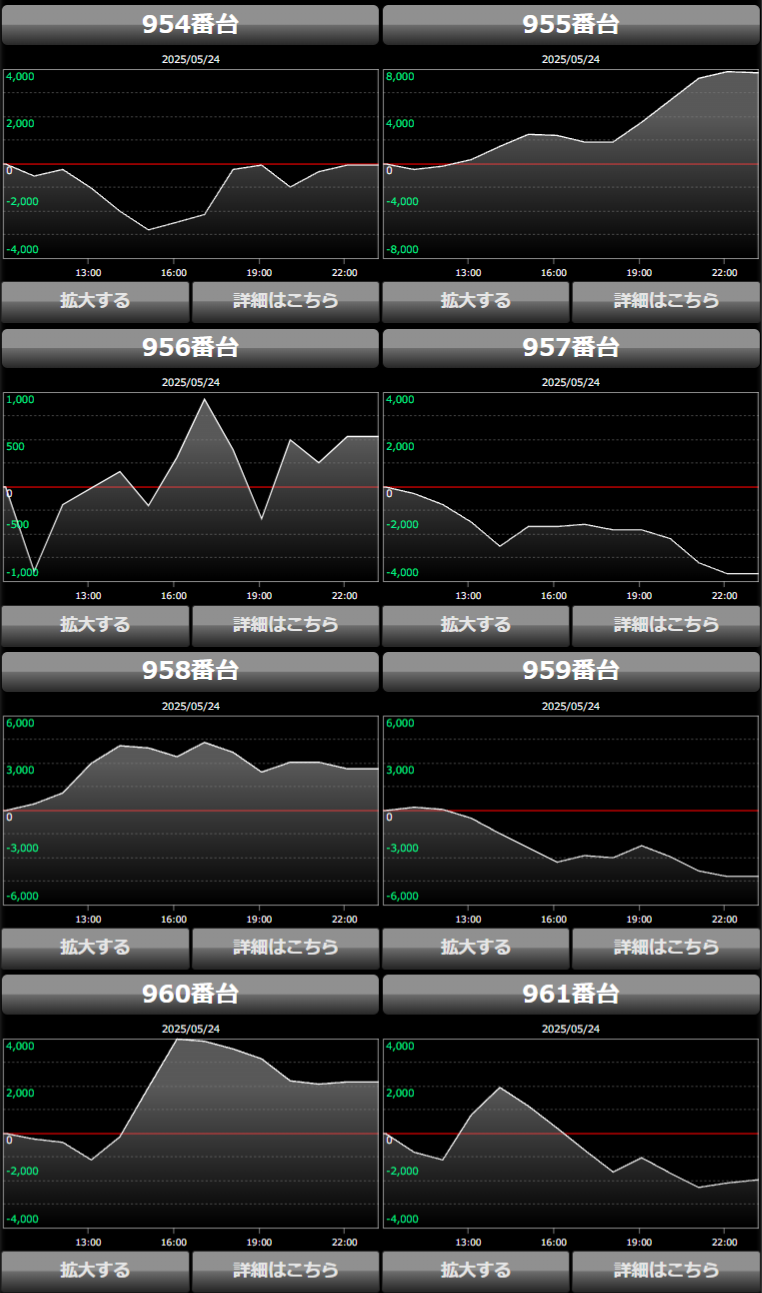View 詳細はこちら for machine 957
Screen dimensions: 762x1293
pyautogui.click(x=666, y=625)
